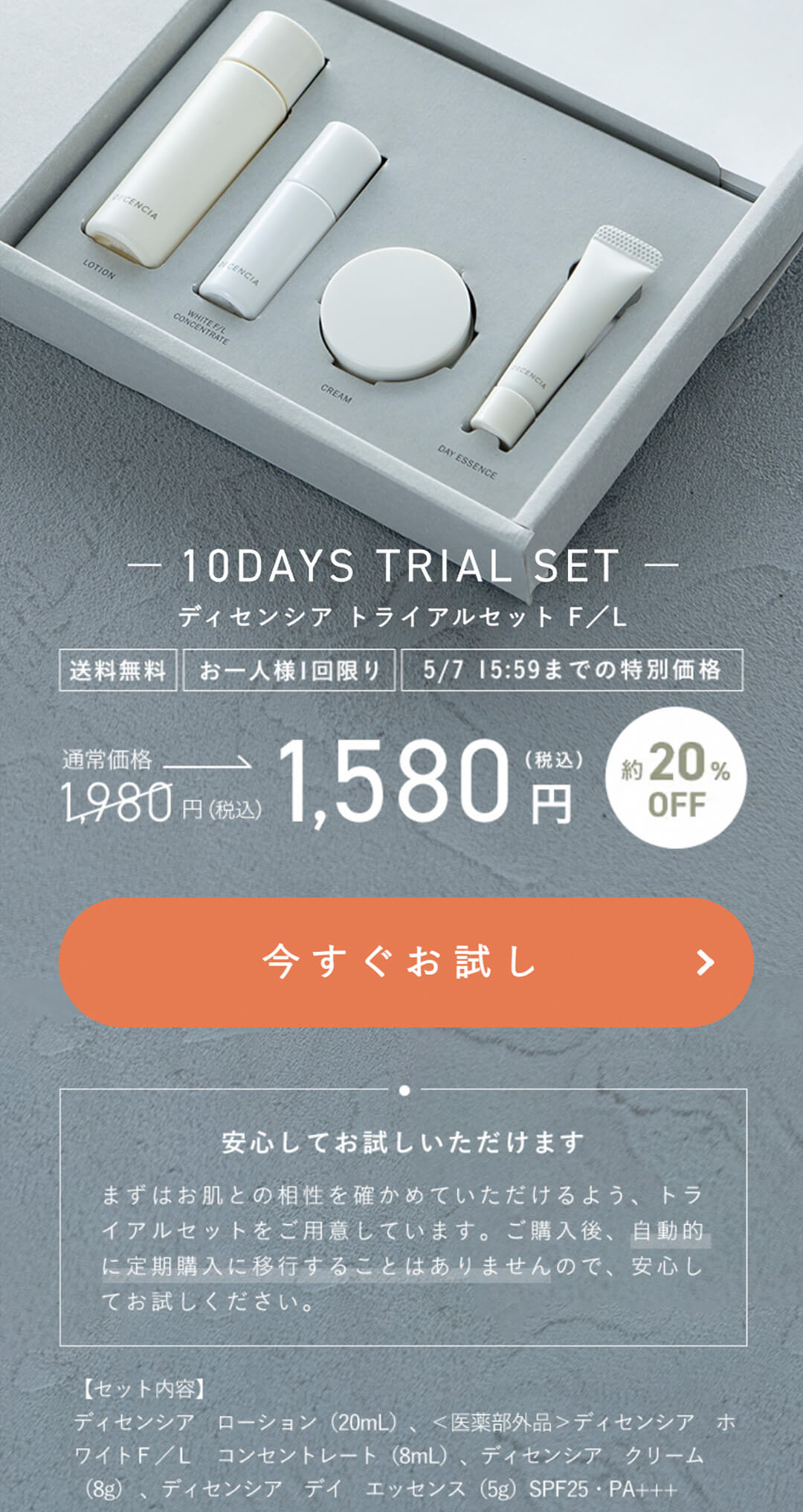
Task: Tap the 今すぐお試し button
Action: [406, 962]
